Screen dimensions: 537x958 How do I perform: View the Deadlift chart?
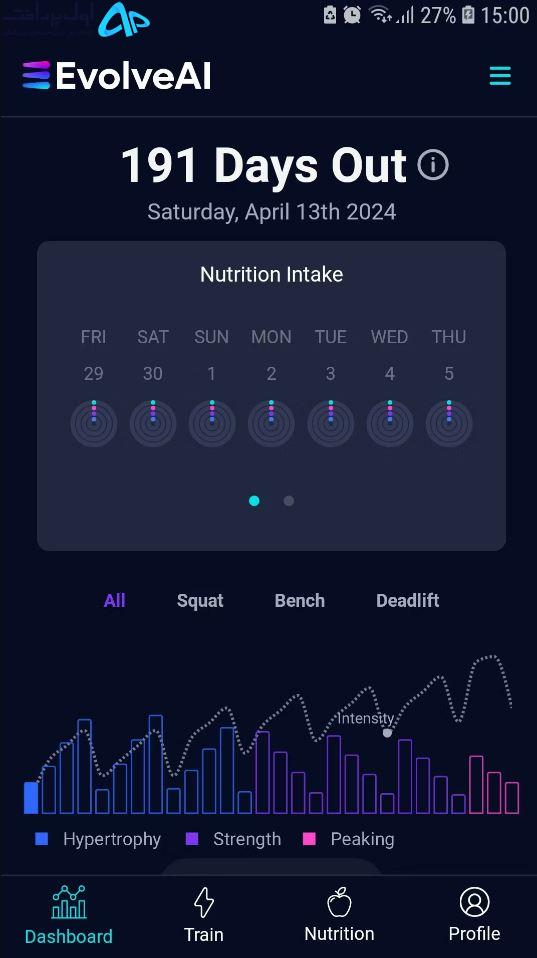pos(407,601)
